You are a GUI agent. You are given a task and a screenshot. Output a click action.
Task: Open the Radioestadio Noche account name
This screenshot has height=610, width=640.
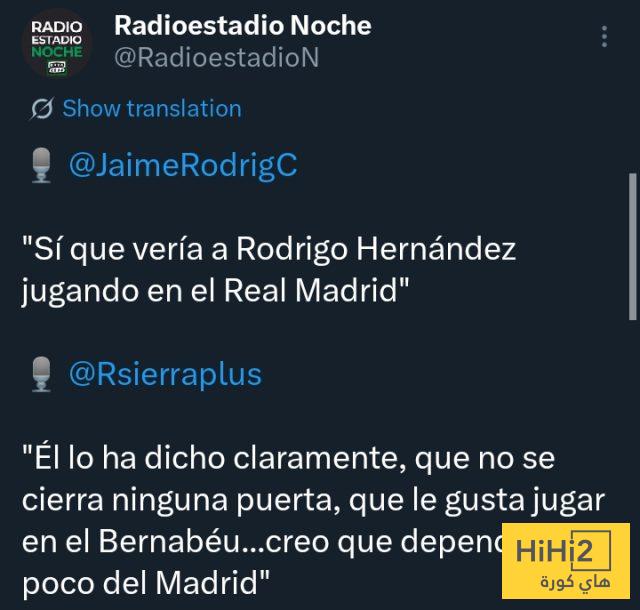242,24
